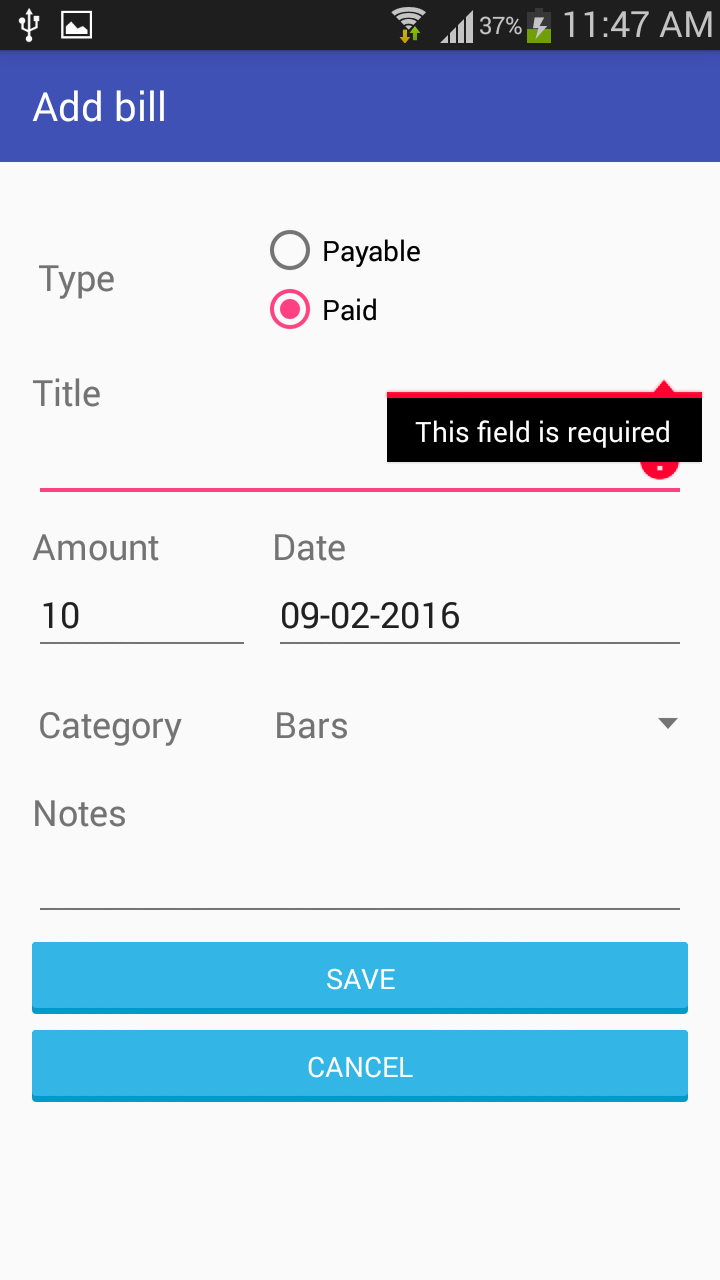Tap the Title text field

(359, 460)
